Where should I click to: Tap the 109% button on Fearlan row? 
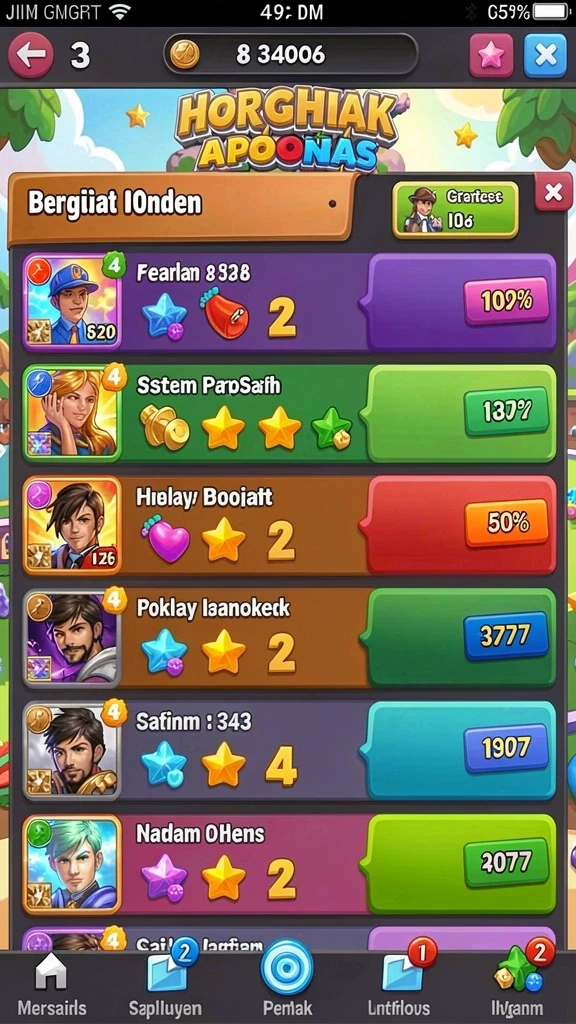click(507, 300)
